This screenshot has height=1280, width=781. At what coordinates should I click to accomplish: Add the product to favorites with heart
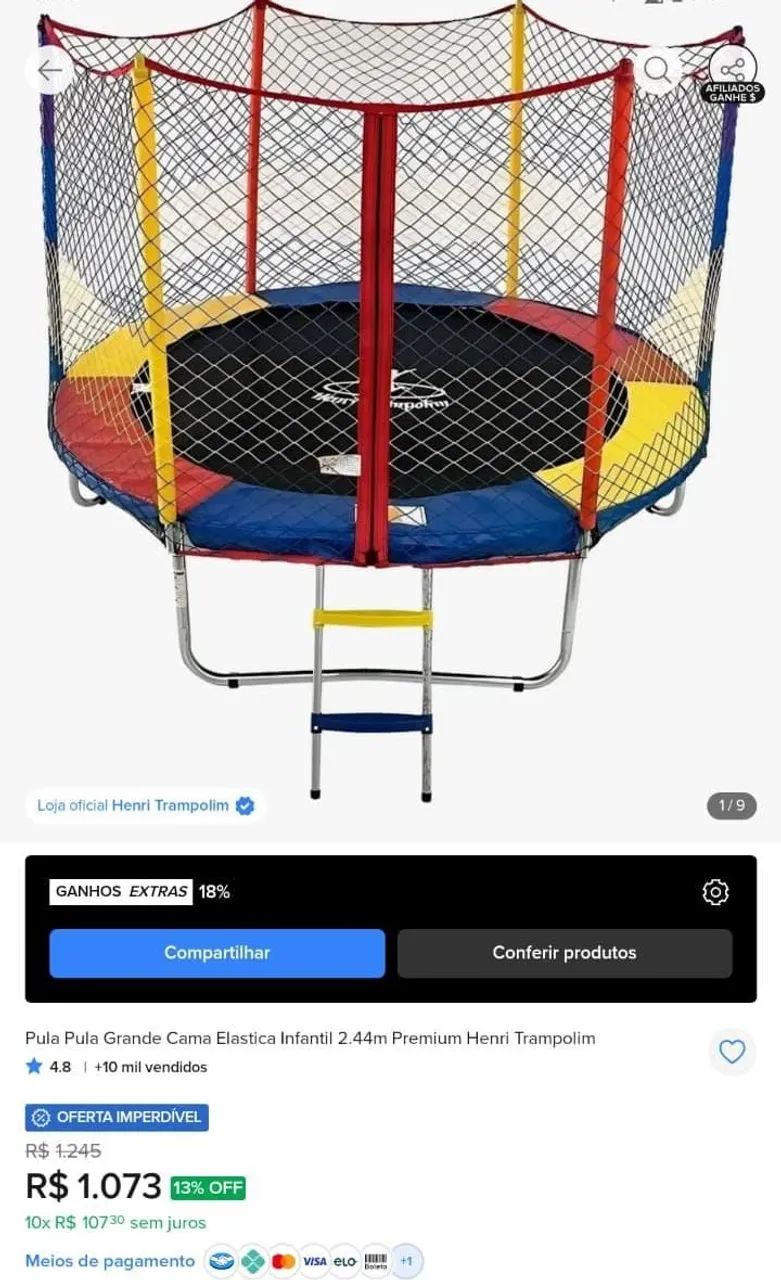click(x=733, y=1052)
